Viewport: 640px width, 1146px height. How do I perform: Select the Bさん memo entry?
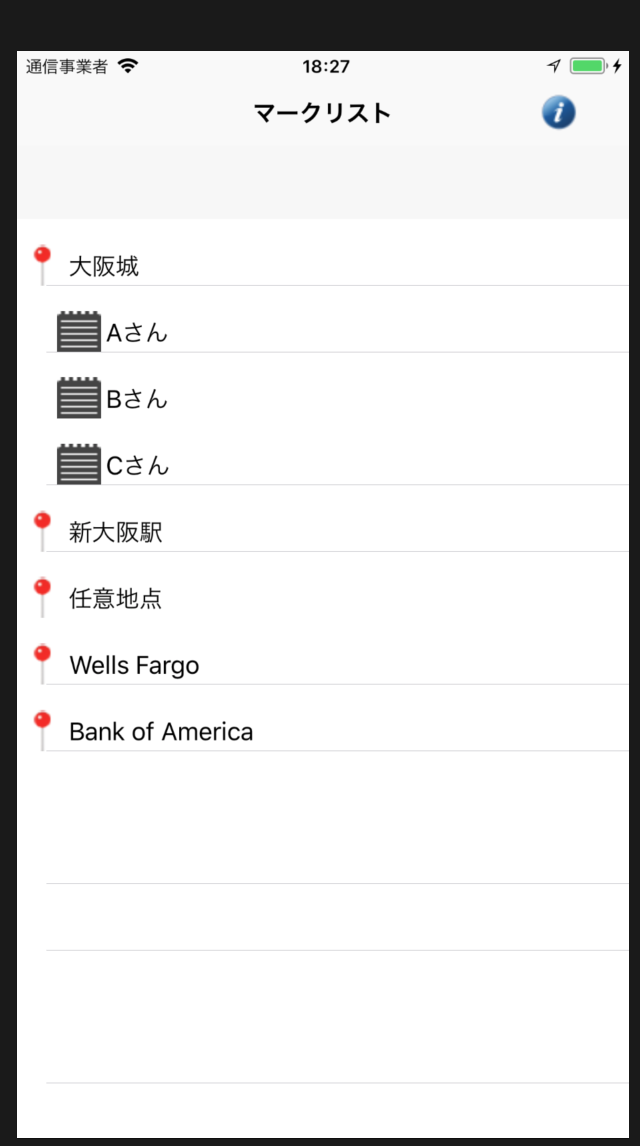coord(323,386)
